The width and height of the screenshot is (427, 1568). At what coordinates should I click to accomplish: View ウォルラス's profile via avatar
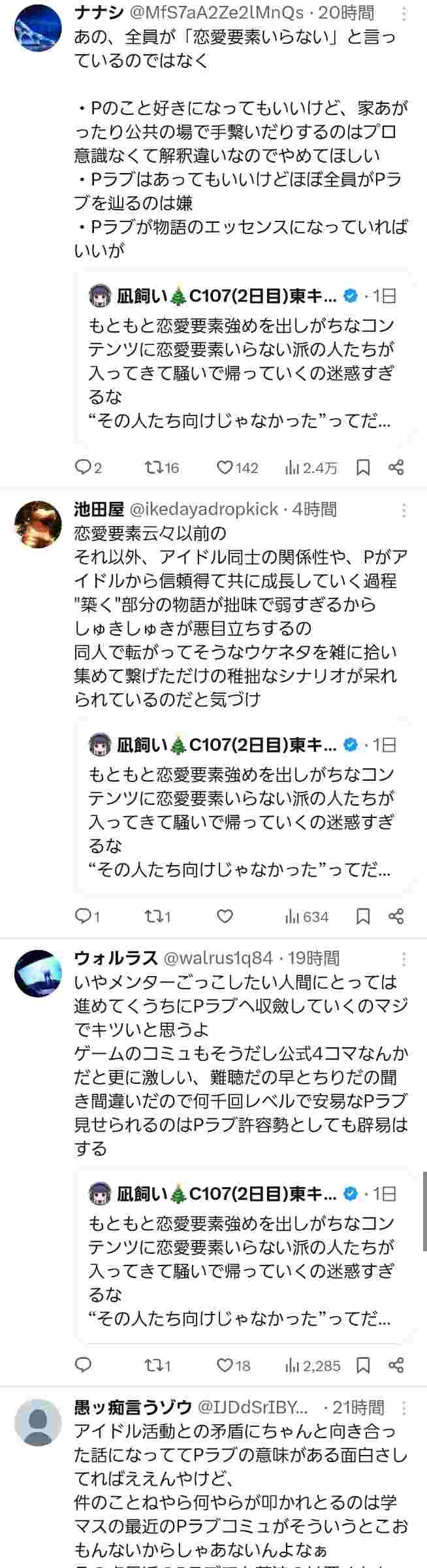(x=38, y=973)
